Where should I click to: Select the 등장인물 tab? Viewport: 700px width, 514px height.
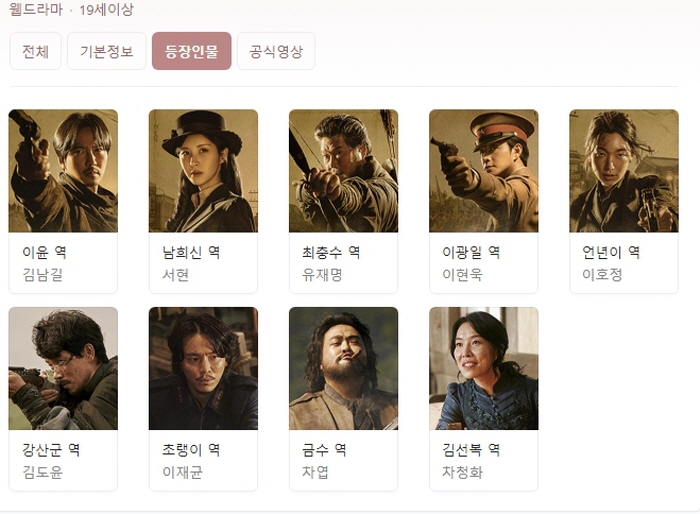coord(191,52)
